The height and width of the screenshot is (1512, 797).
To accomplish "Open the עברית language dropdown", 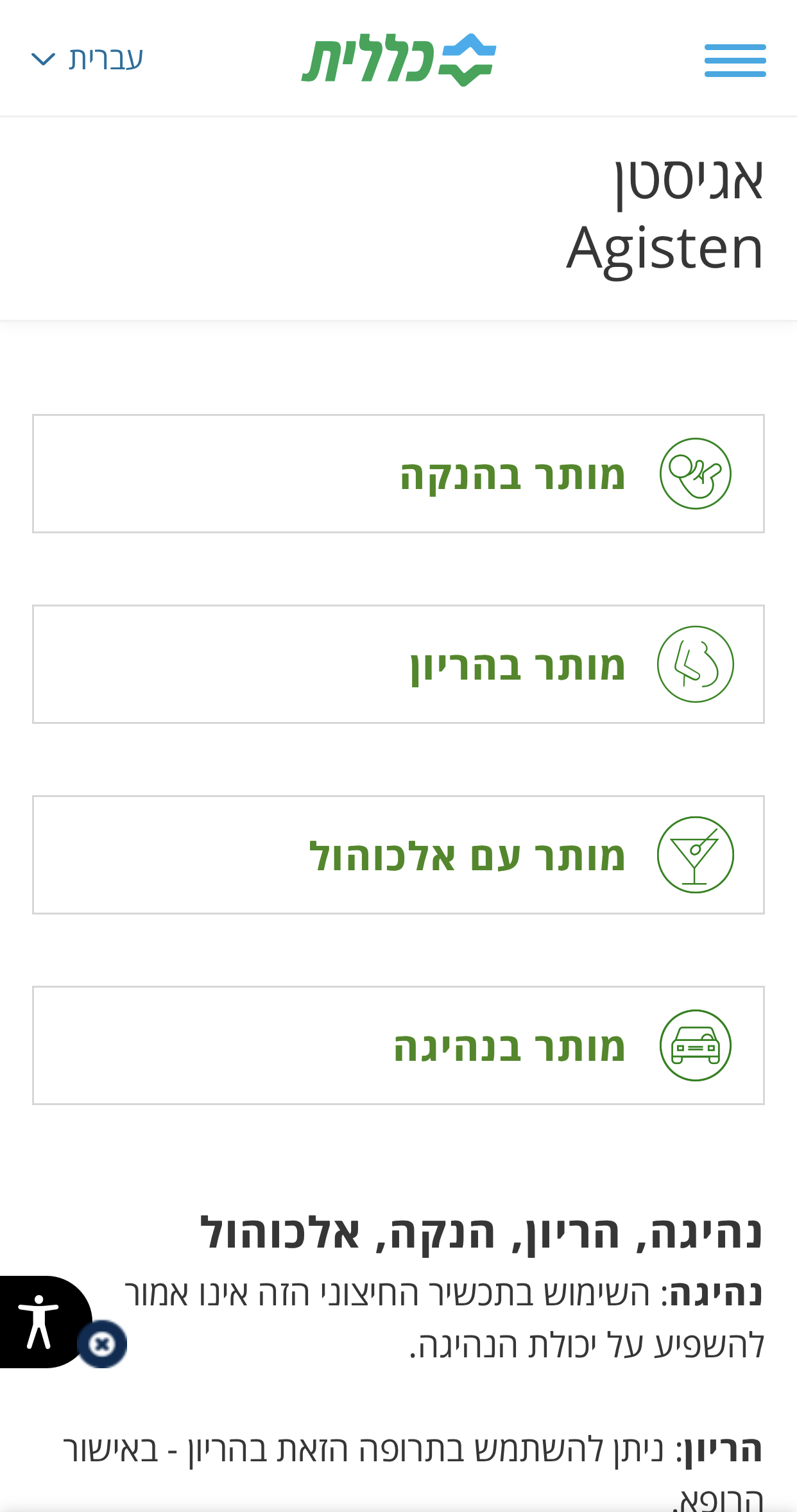I will click(x=88, y=59).
